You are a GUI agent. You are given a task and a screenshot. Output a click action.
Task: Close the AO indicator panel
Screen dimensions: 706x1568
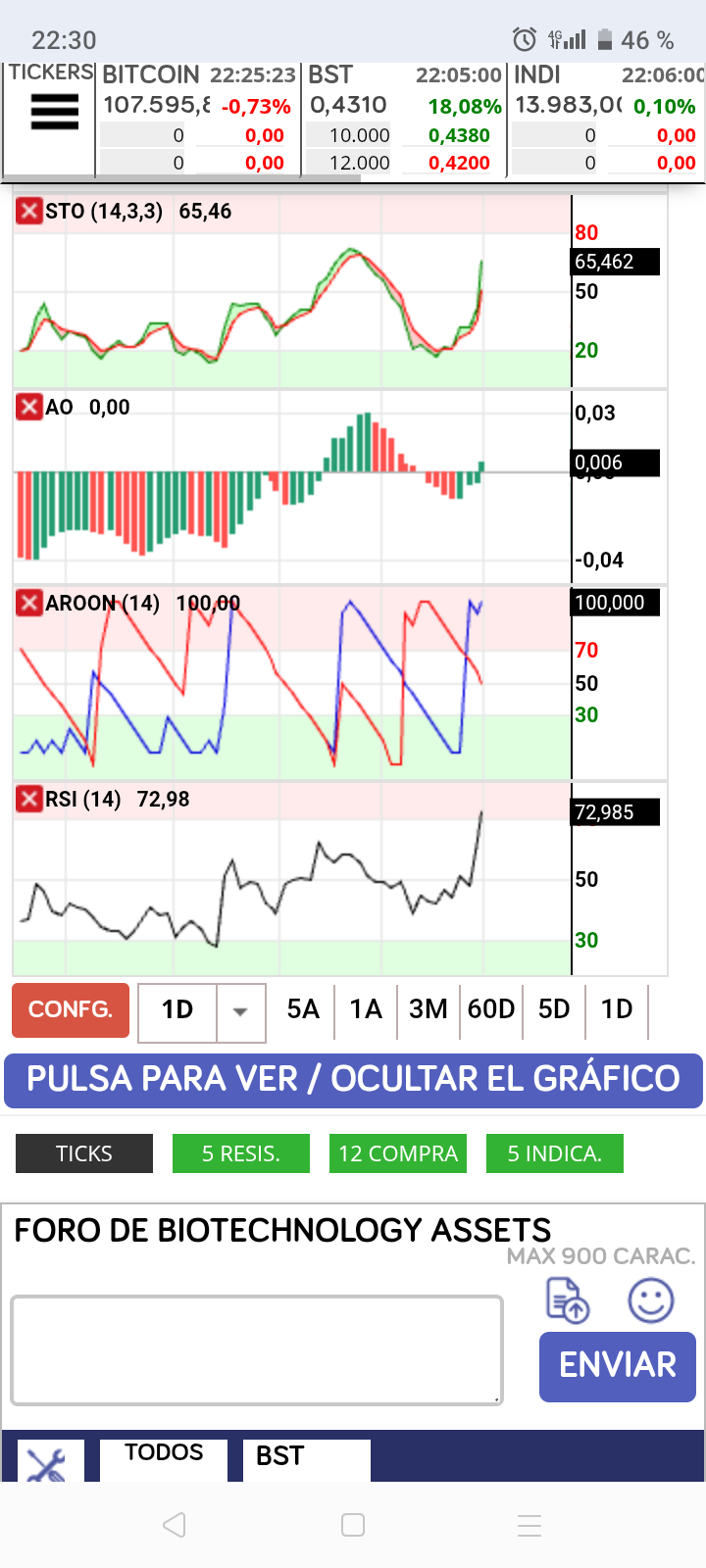coord(29,407)
